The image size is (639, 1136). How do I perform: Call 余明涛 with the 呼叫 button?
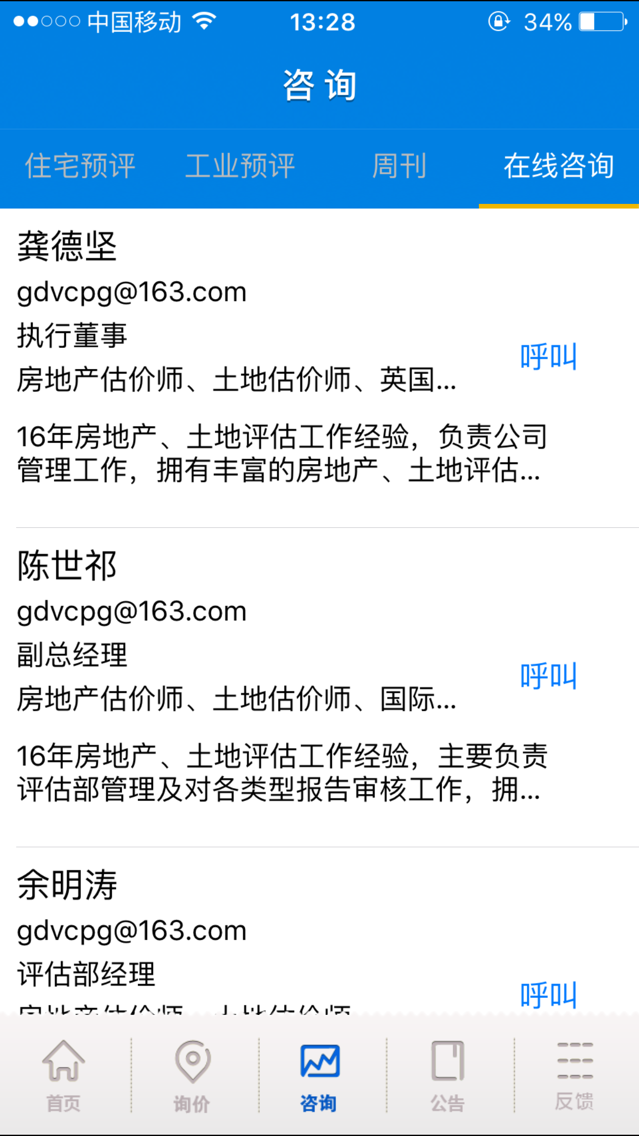tap(548, 995)
